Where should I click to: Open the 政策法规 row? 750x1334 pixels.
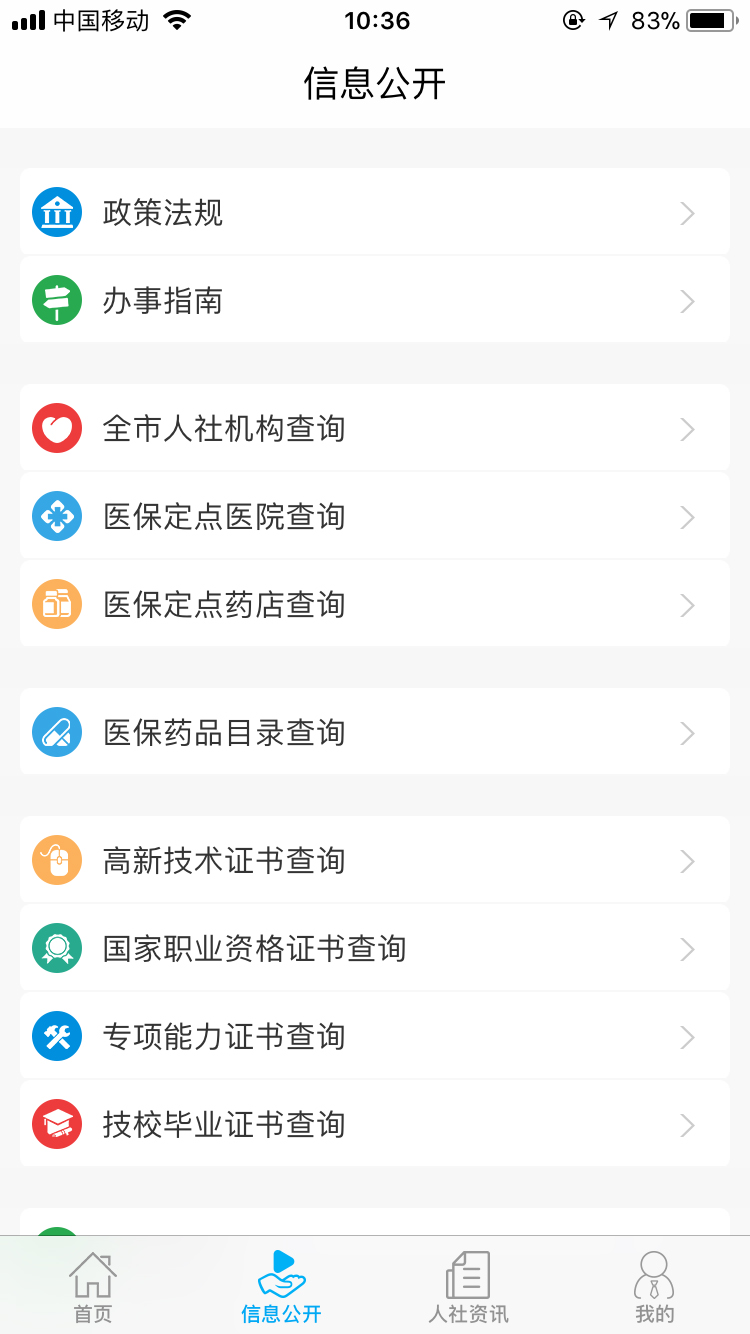click(374, 212)
